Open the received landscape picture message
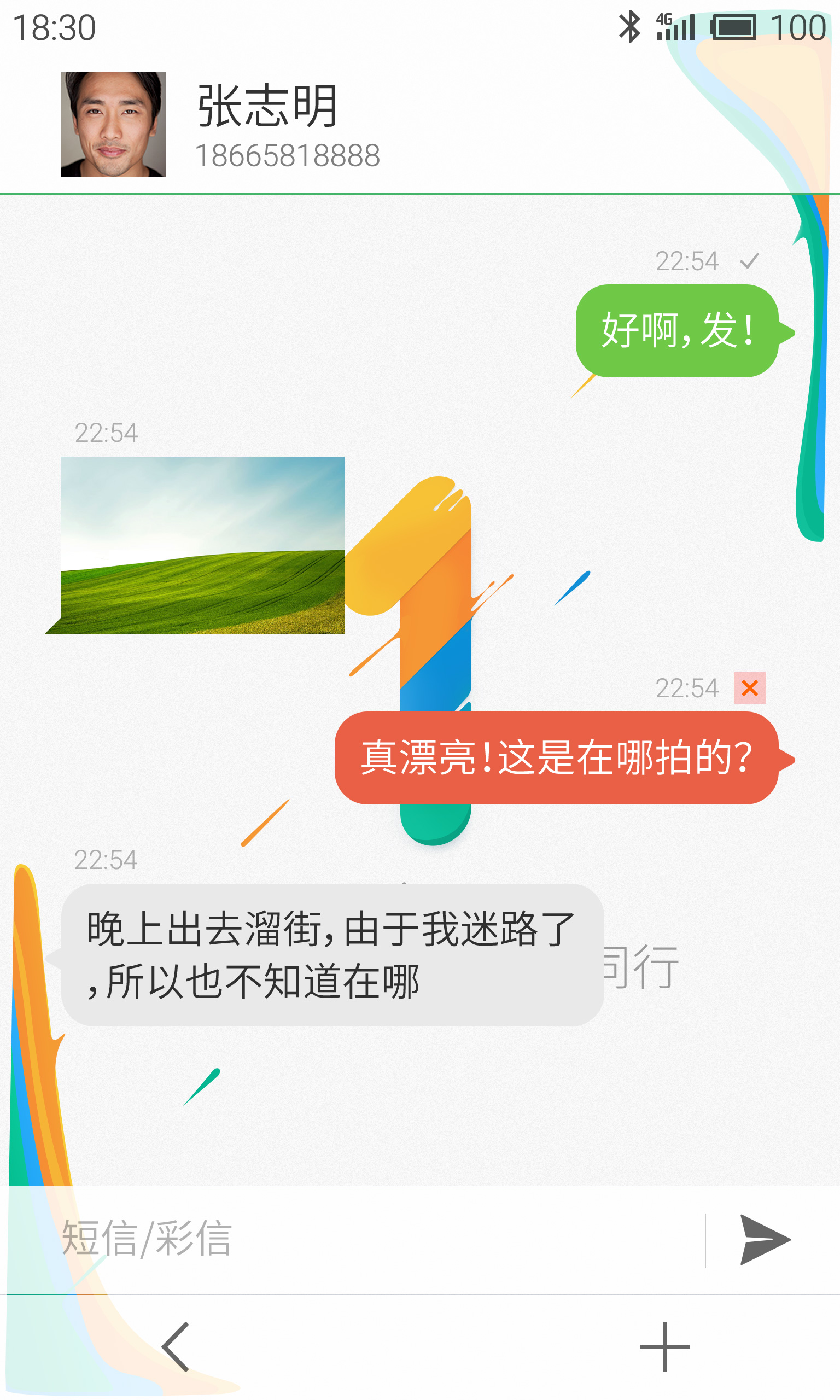840x1400 pixels. pyautogui.click(x=203, y=545)
